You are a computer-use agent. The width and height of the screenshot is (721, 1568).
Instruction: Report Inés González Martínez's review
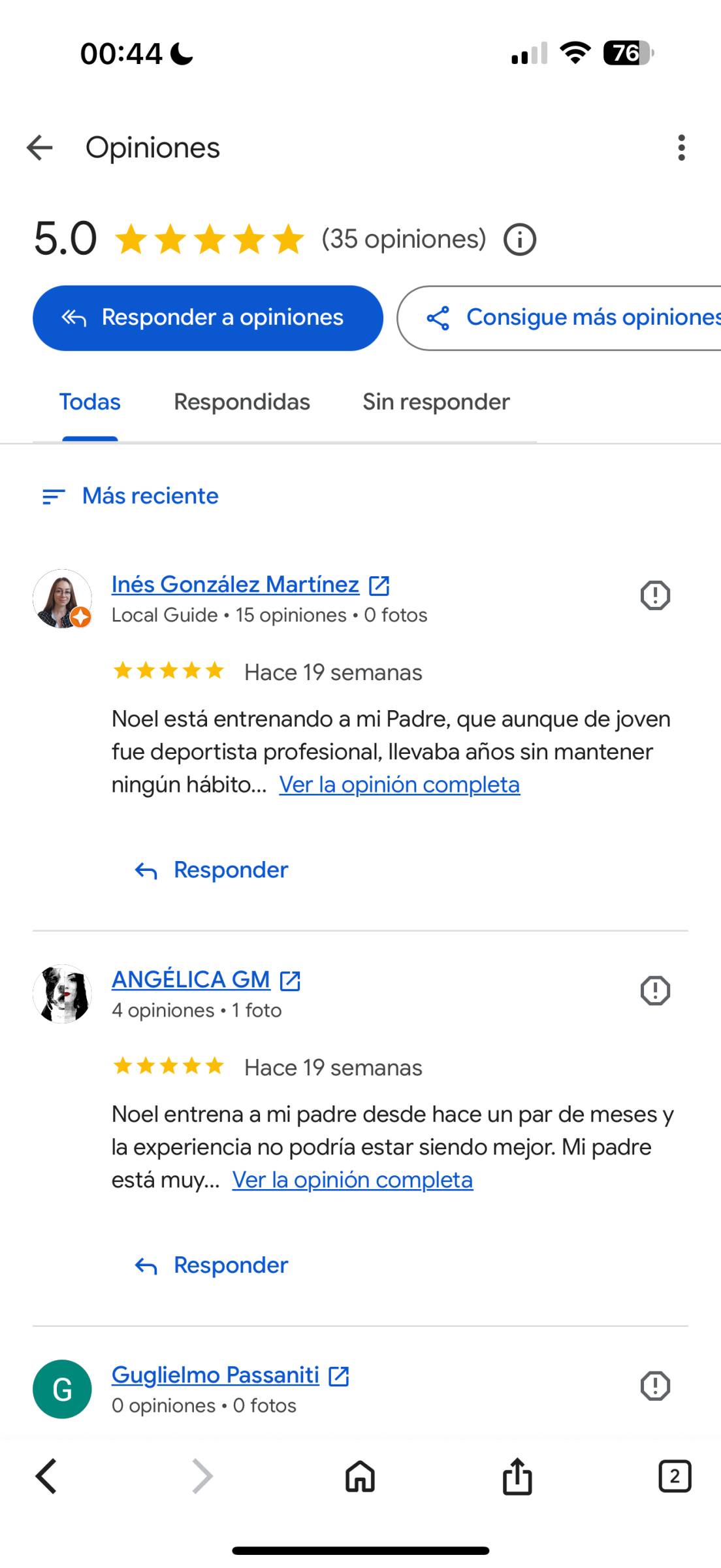click(x=655, y=595)
